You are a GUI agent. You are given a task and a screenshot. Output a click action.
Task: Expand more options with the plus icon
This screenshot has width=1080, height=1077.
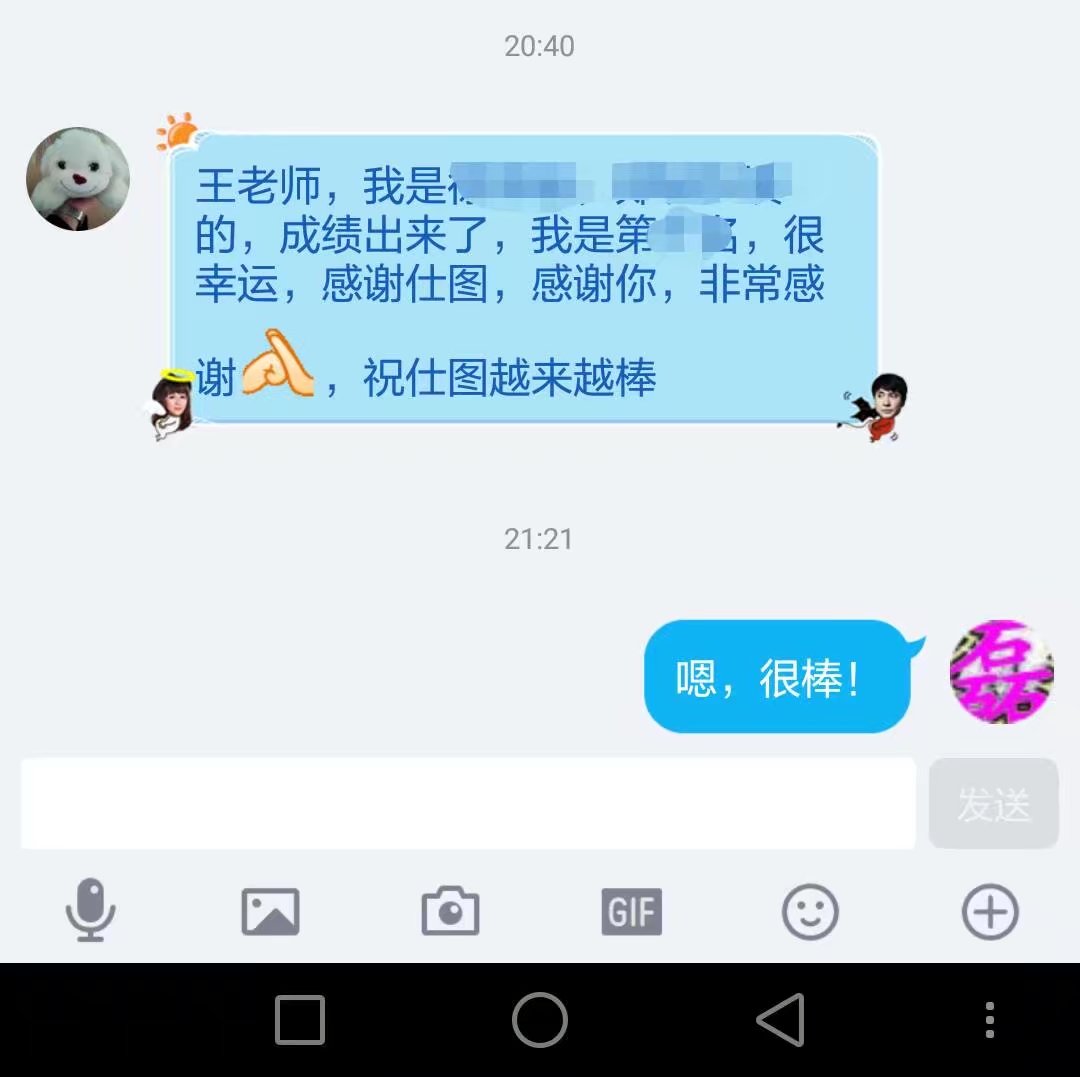[x=990, y=912]
